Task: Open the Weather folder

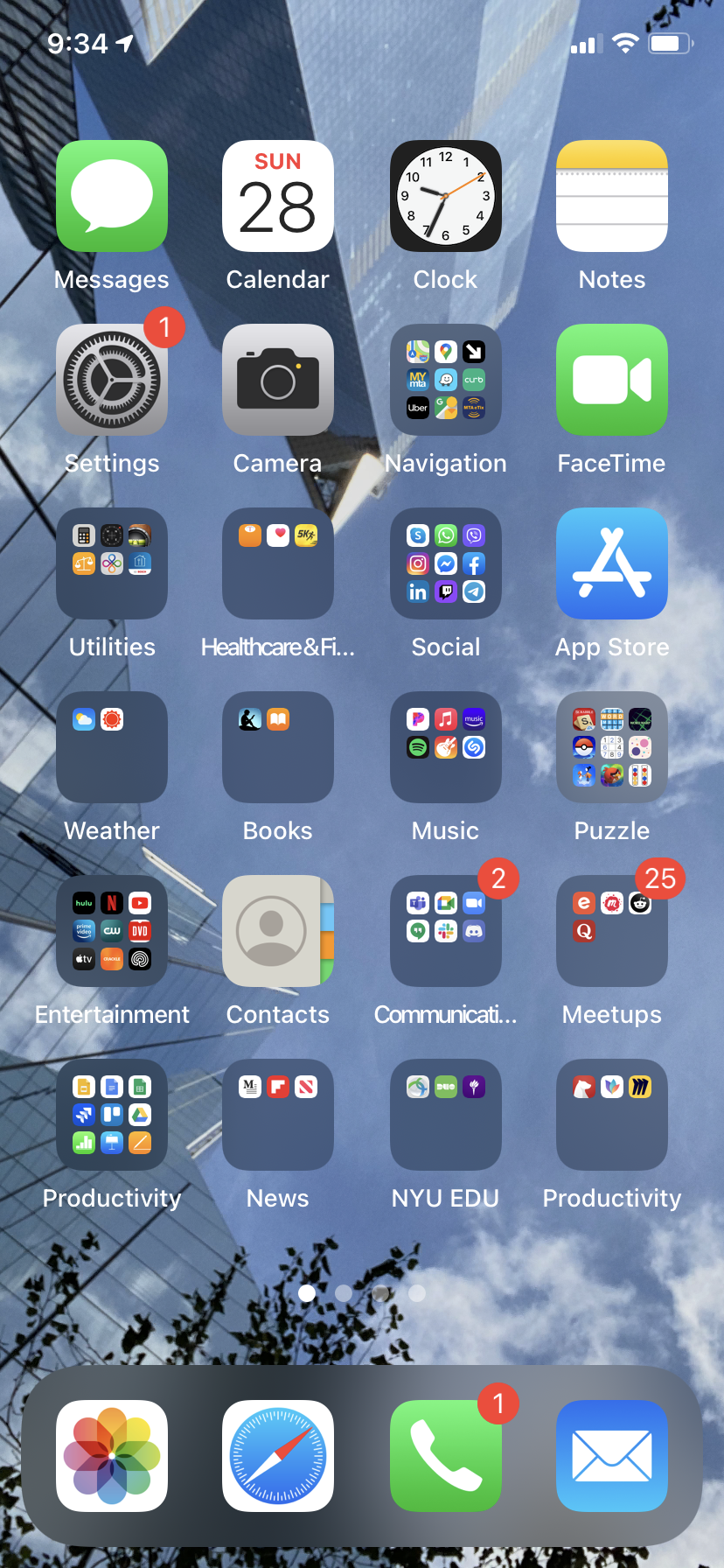Action: tap(112, 747)
